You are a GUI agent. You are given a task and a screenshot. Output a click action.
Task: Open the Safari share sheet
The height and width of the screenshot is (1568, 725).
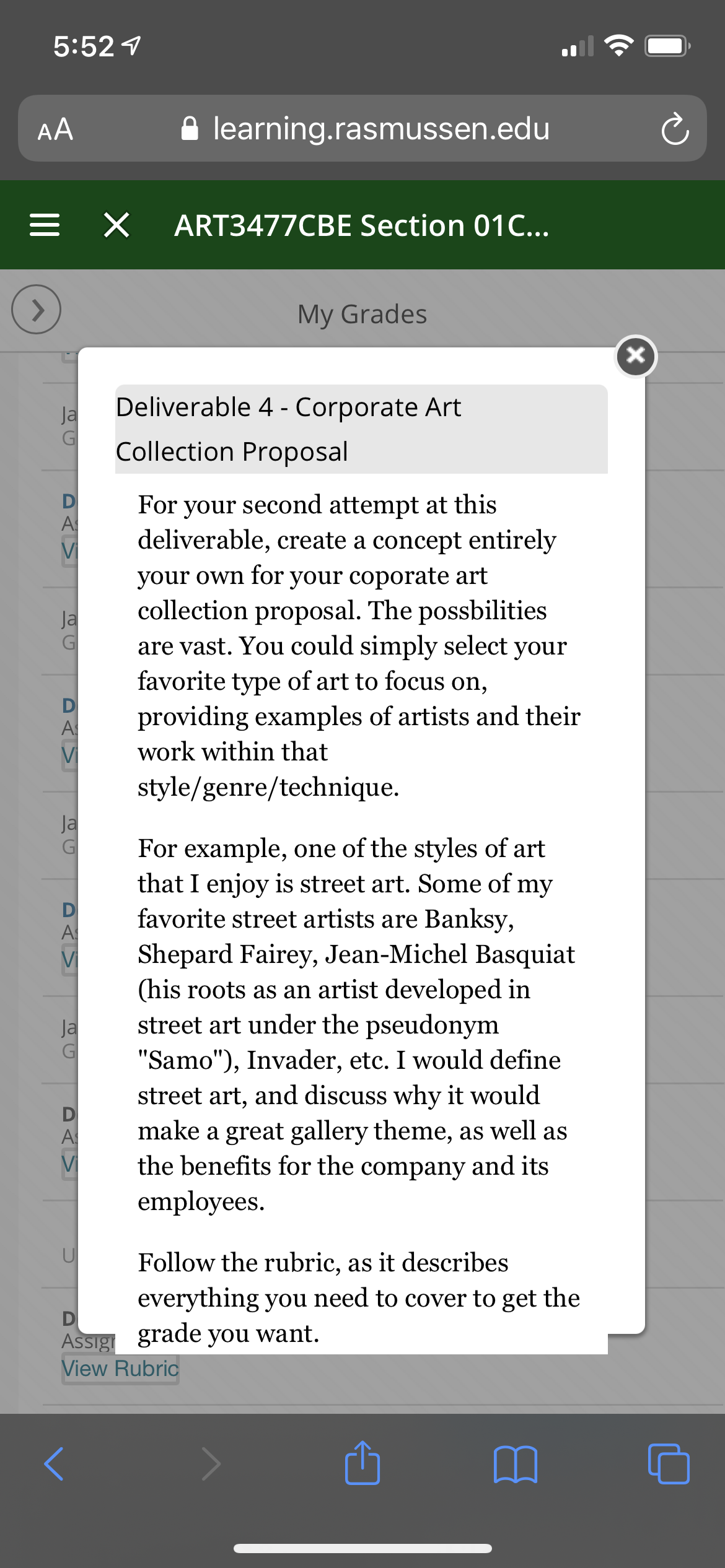pyautogui.click(x=362, y=1462)
